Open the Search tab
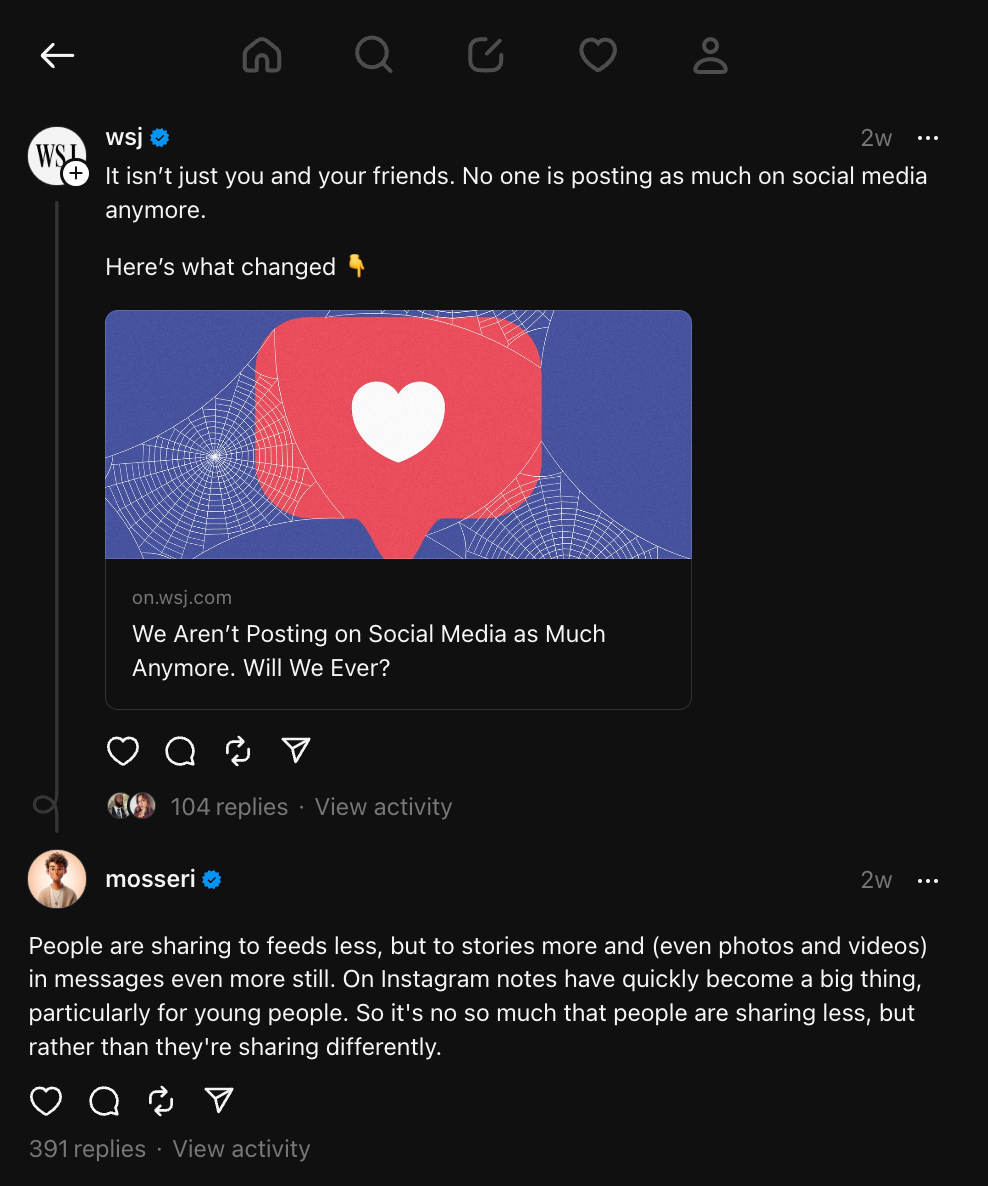 (x=374, y=55)
